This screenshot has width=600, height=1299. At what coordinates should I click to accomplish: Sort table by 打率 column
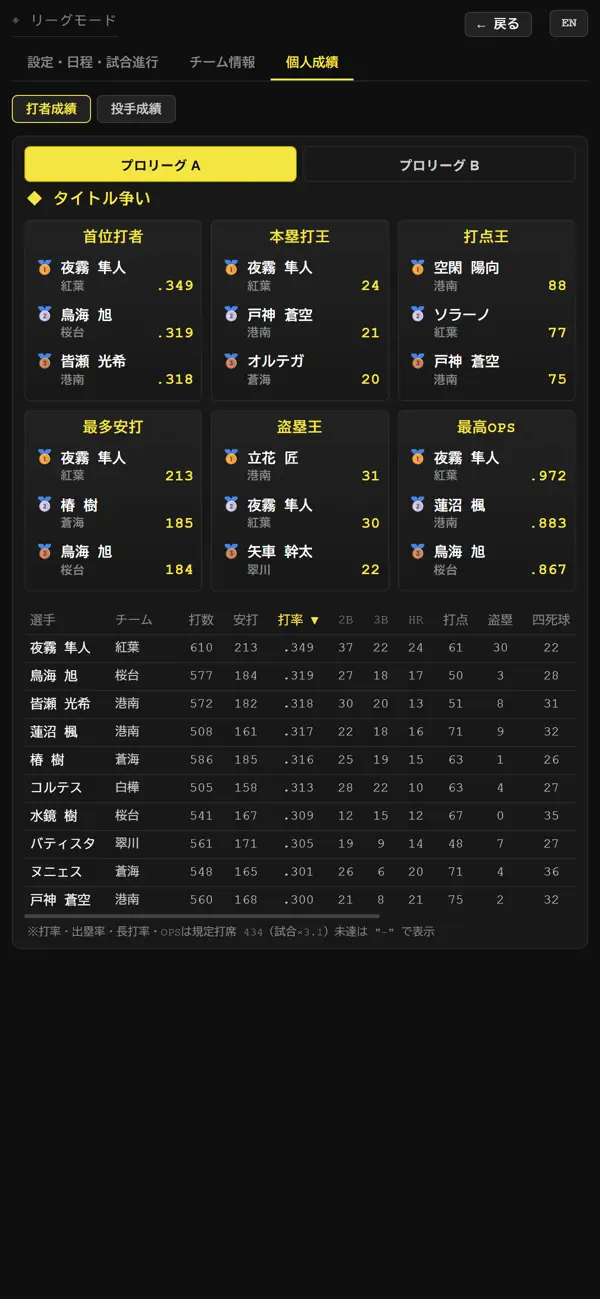[x=299, y=620]
